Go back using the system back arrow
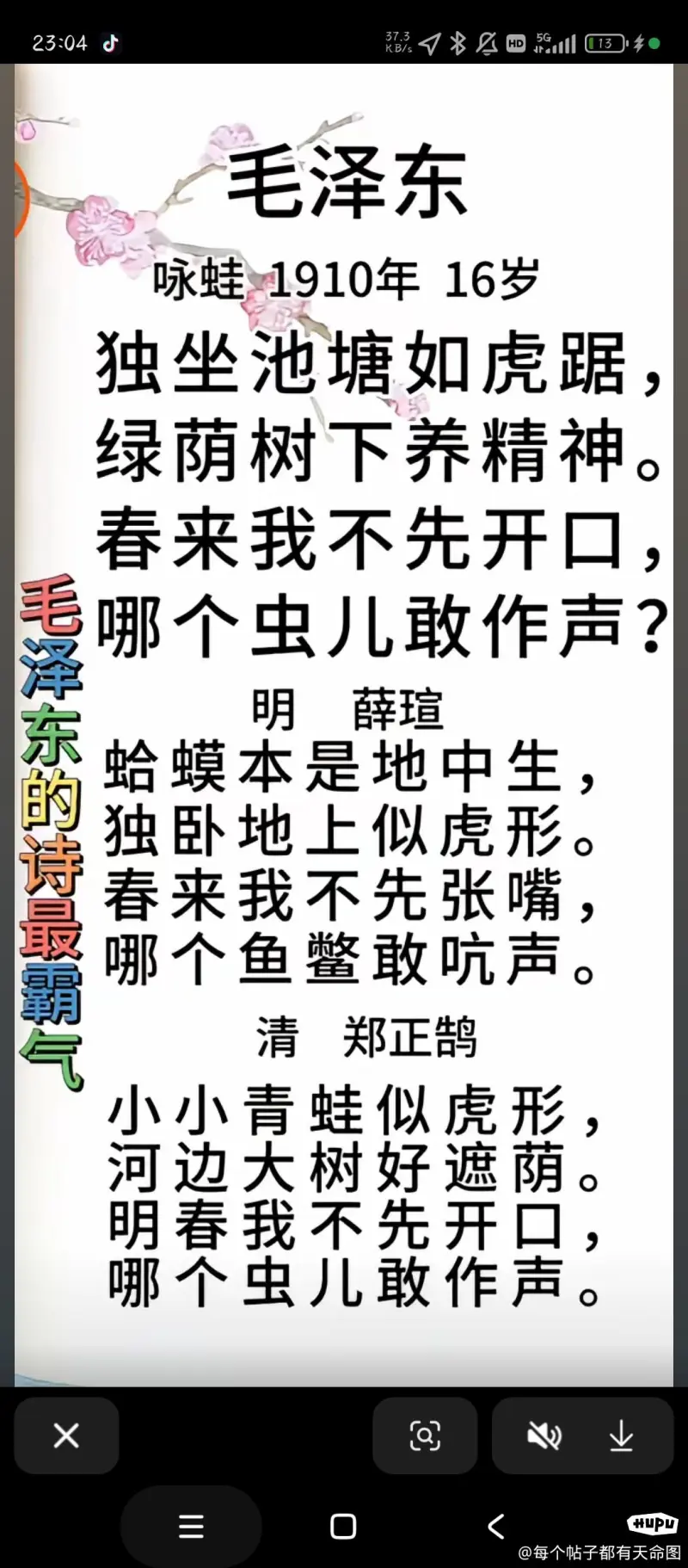This screenshot has height=1568, width=688. (x=496, y=1526)
